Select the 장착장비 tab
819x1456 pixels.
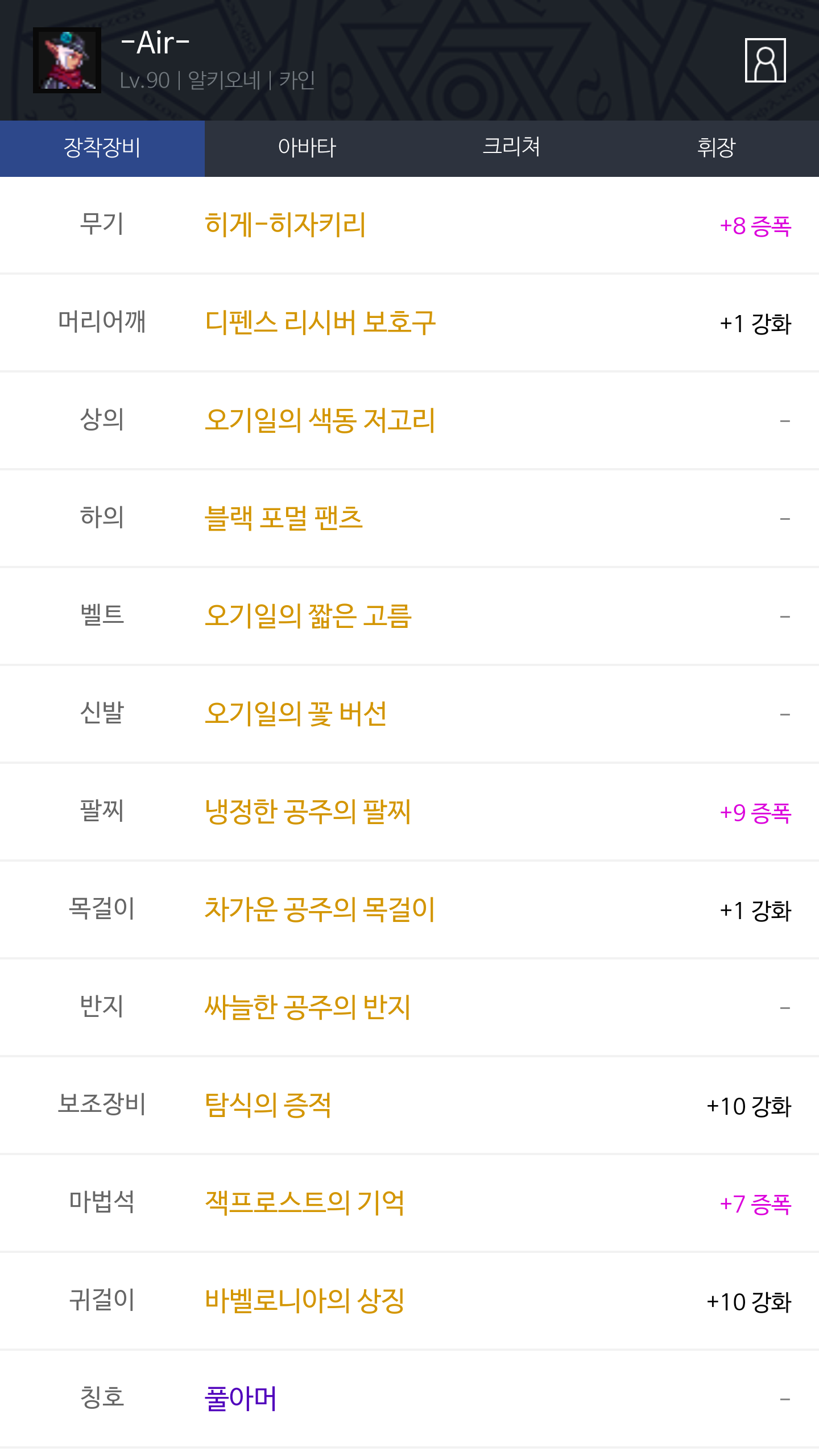coord(102,148)
